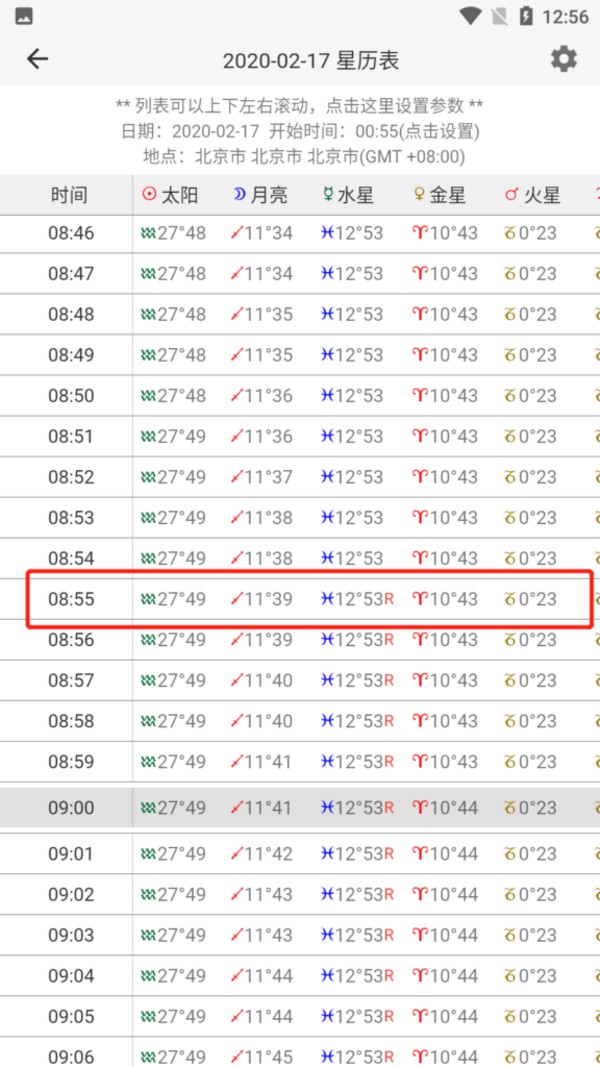600x1067 pixels.
Task: Open the settings gear icon
Action: click(x=564, y=60)
